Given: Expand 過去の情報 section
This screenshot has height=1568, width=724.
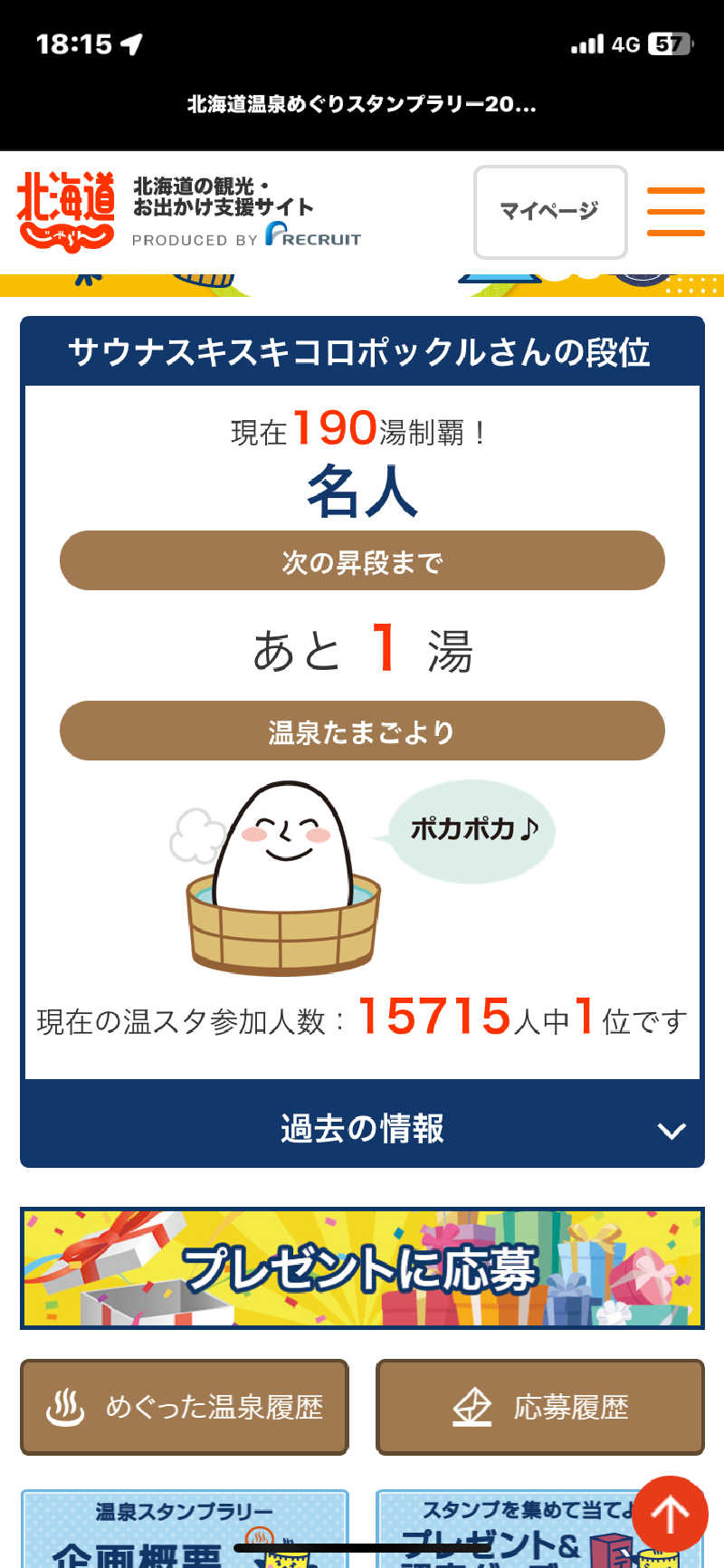Looking at the screenshot, I should [362, 1128].
